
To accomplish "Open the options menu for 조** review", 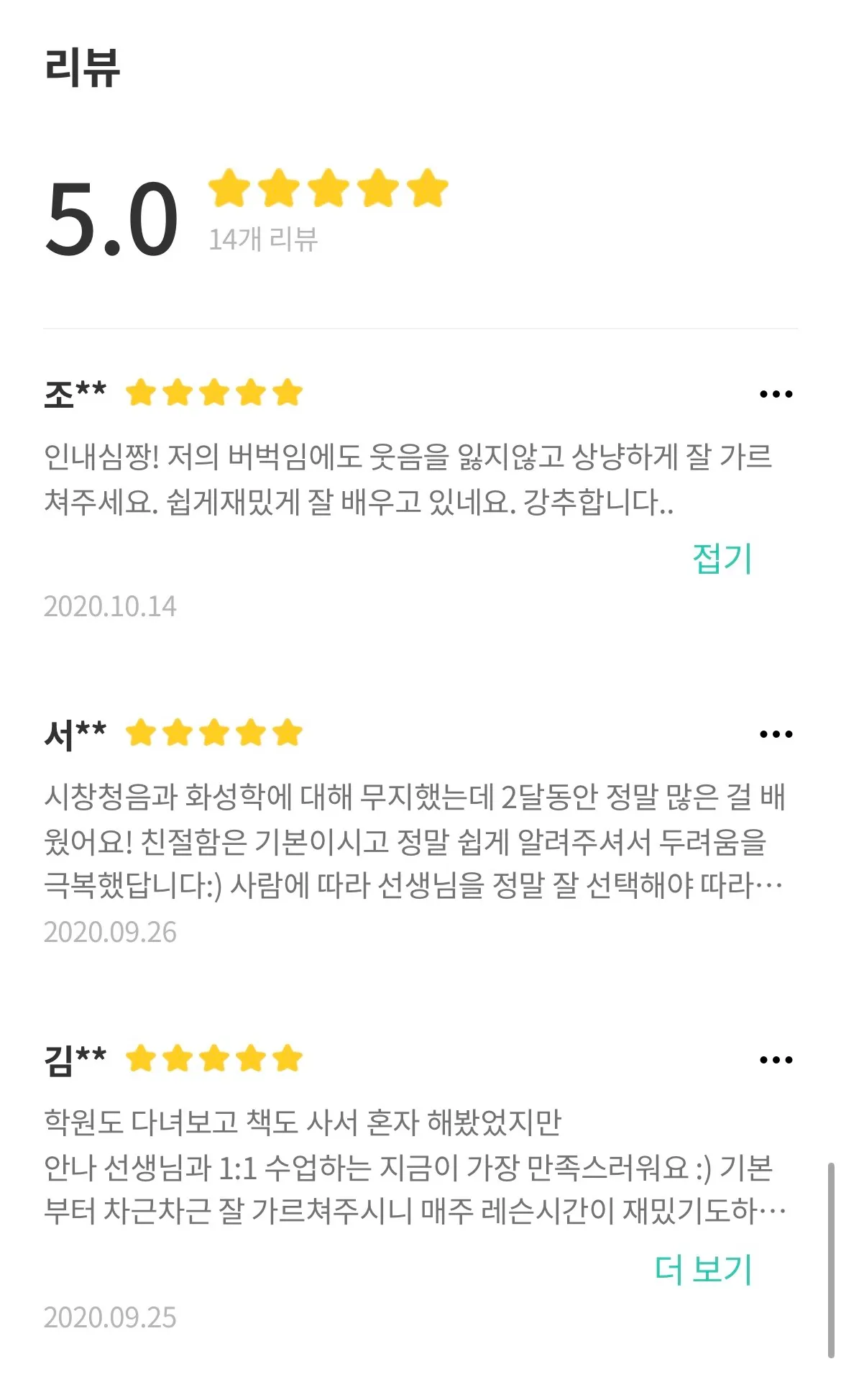I will pos(775,393).
